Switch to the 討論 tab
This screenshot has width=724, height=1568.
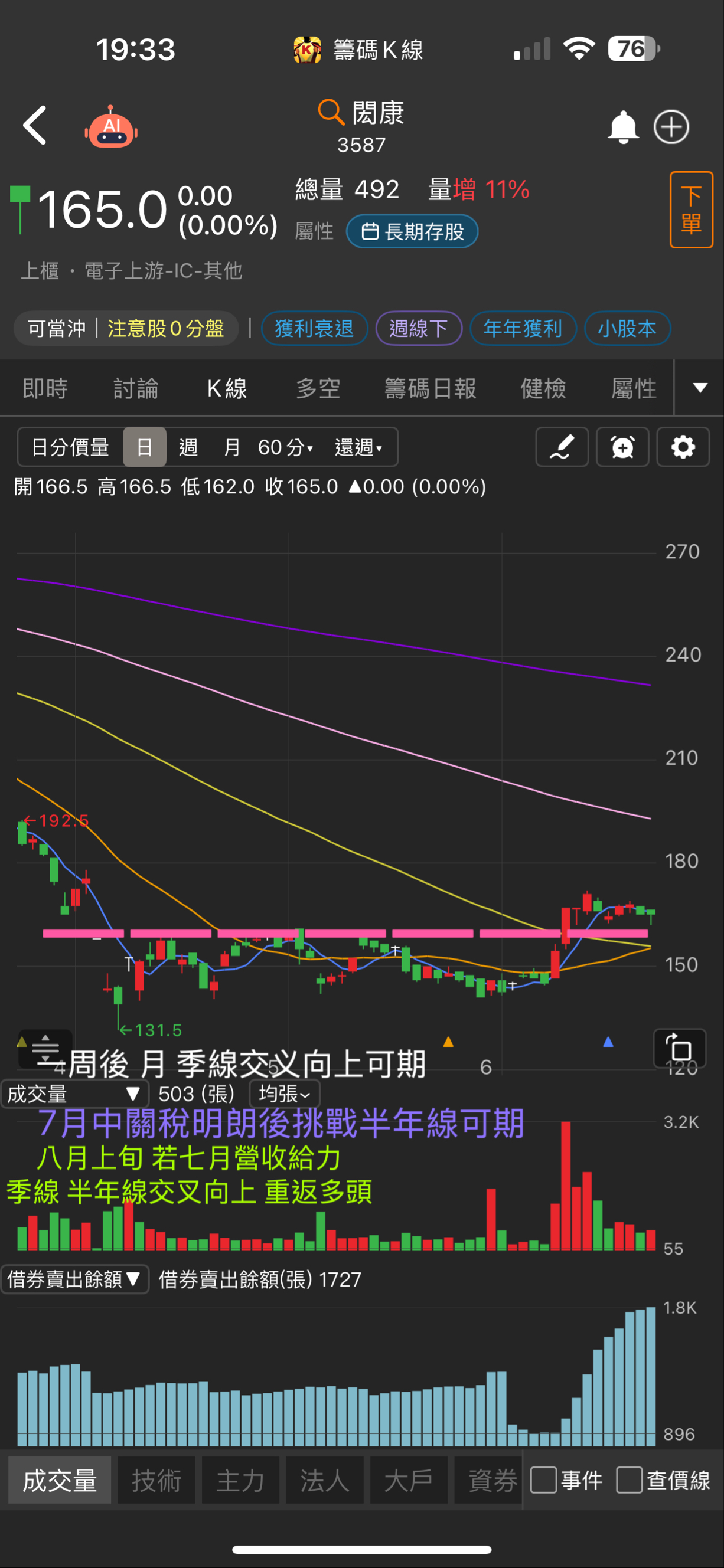tap(136, 388)
